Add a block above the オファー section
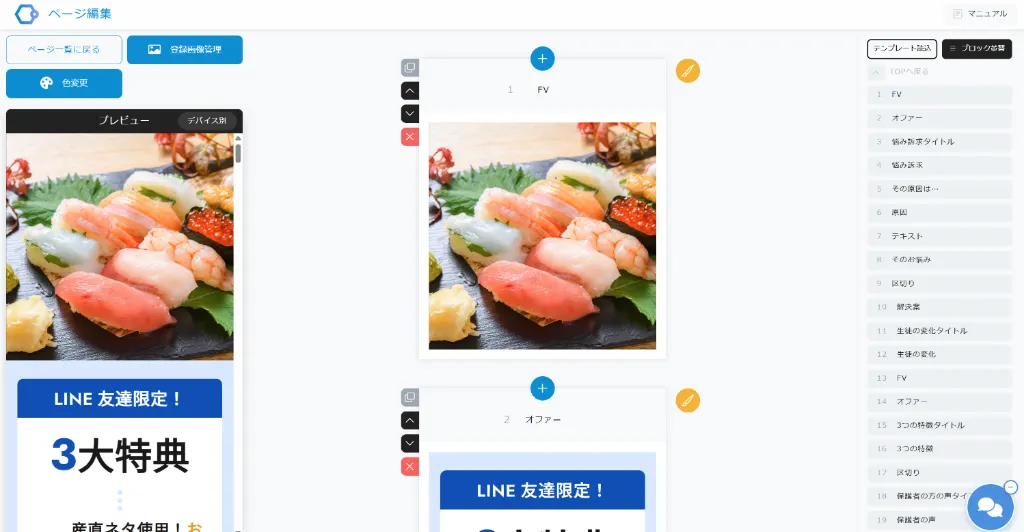This screenshot has width=1024, height=532. tap(542, 388)
